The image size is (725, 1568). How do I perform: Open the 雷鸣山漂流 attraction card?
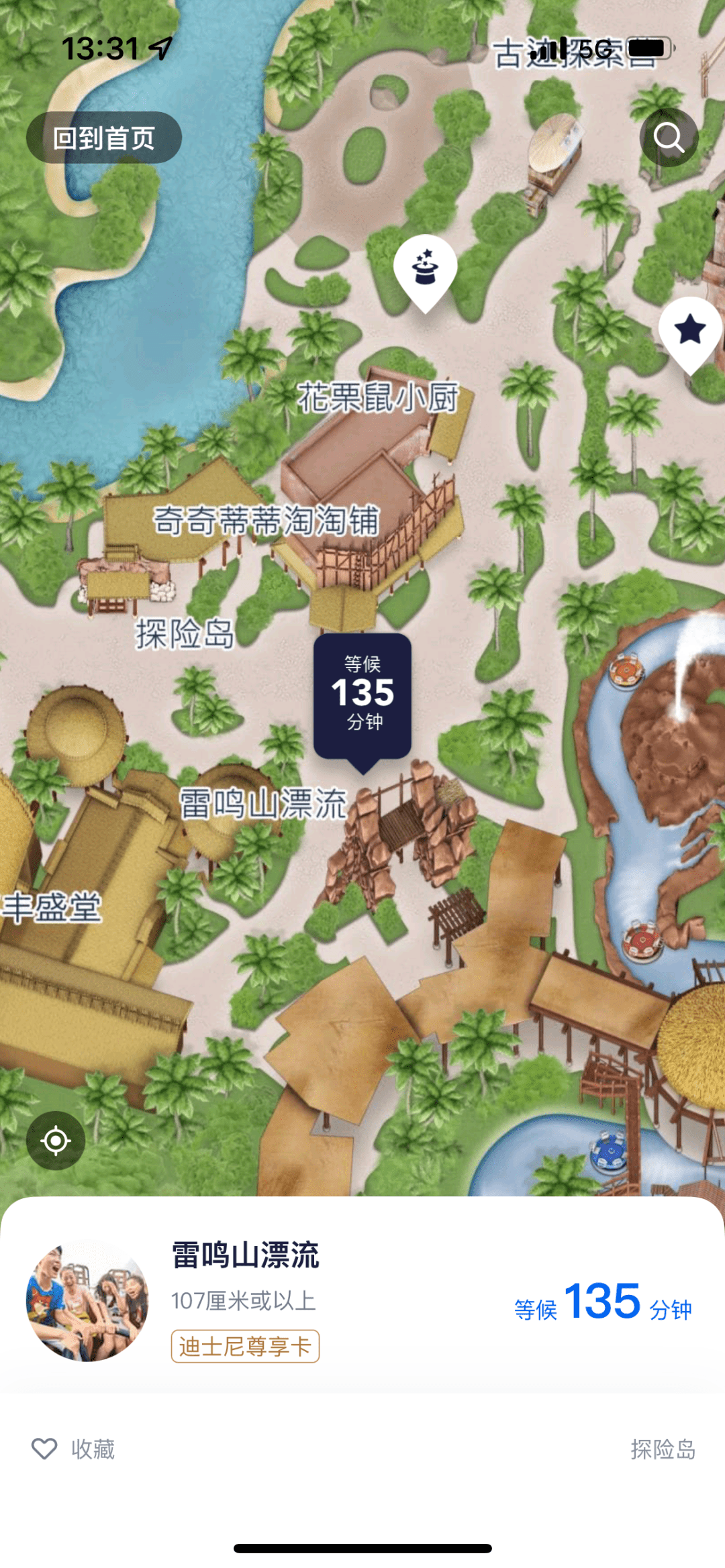point(362,1300)
